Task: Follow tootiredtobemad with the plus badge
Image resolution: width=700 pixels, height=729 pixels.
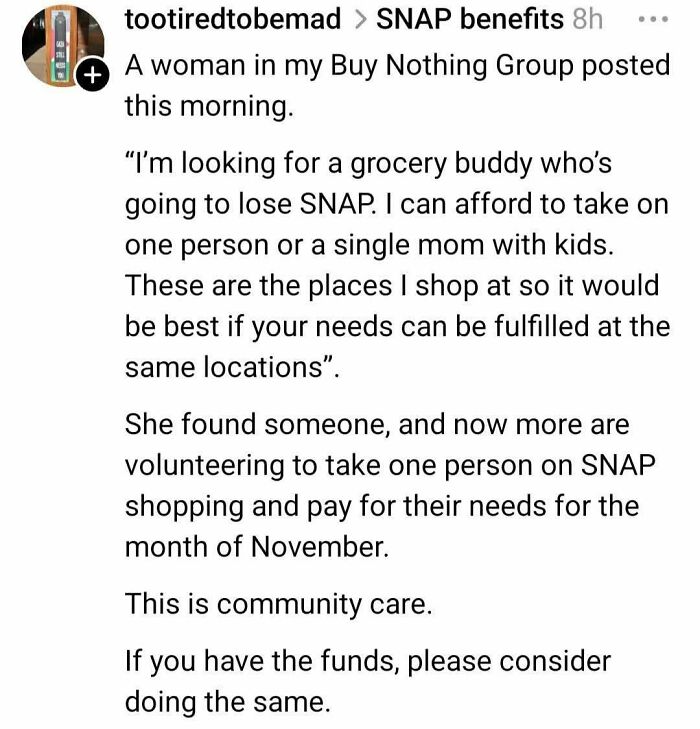Action: pyautogui.click(x=93, y=76)
